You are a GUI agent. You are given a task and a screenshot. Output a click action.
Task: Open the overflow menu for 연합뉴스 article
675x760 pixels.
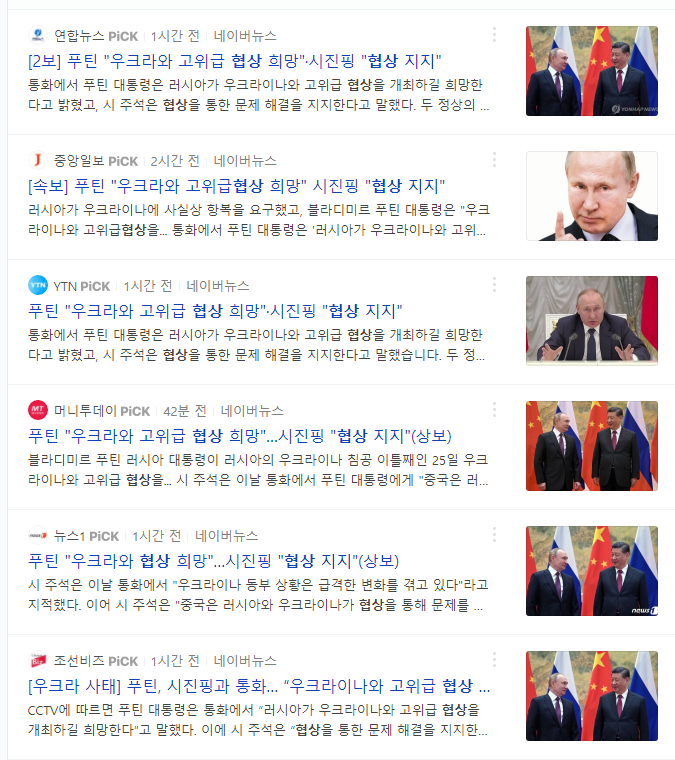[x=494, y=35]
